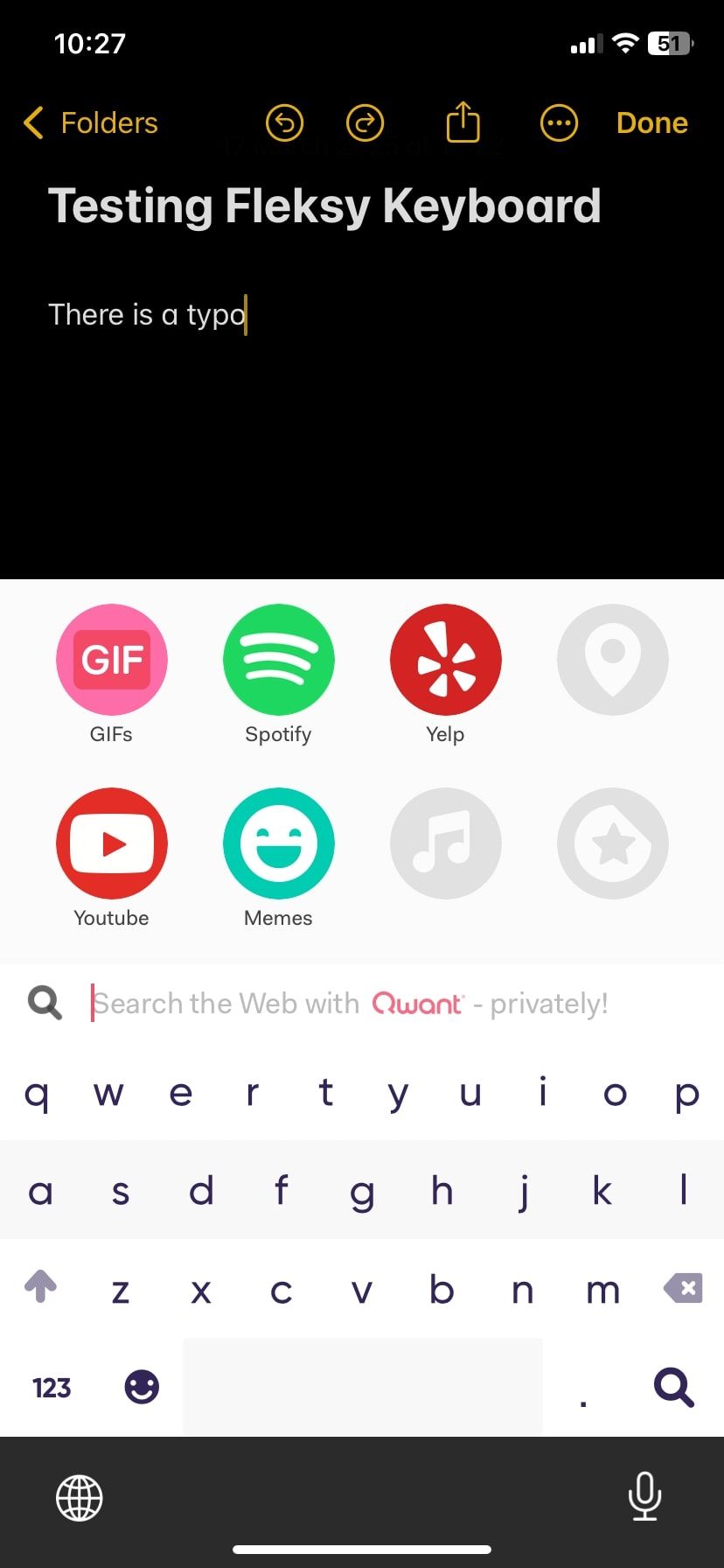
Task: Open the Youtube mini app
Action: (112, 843)
